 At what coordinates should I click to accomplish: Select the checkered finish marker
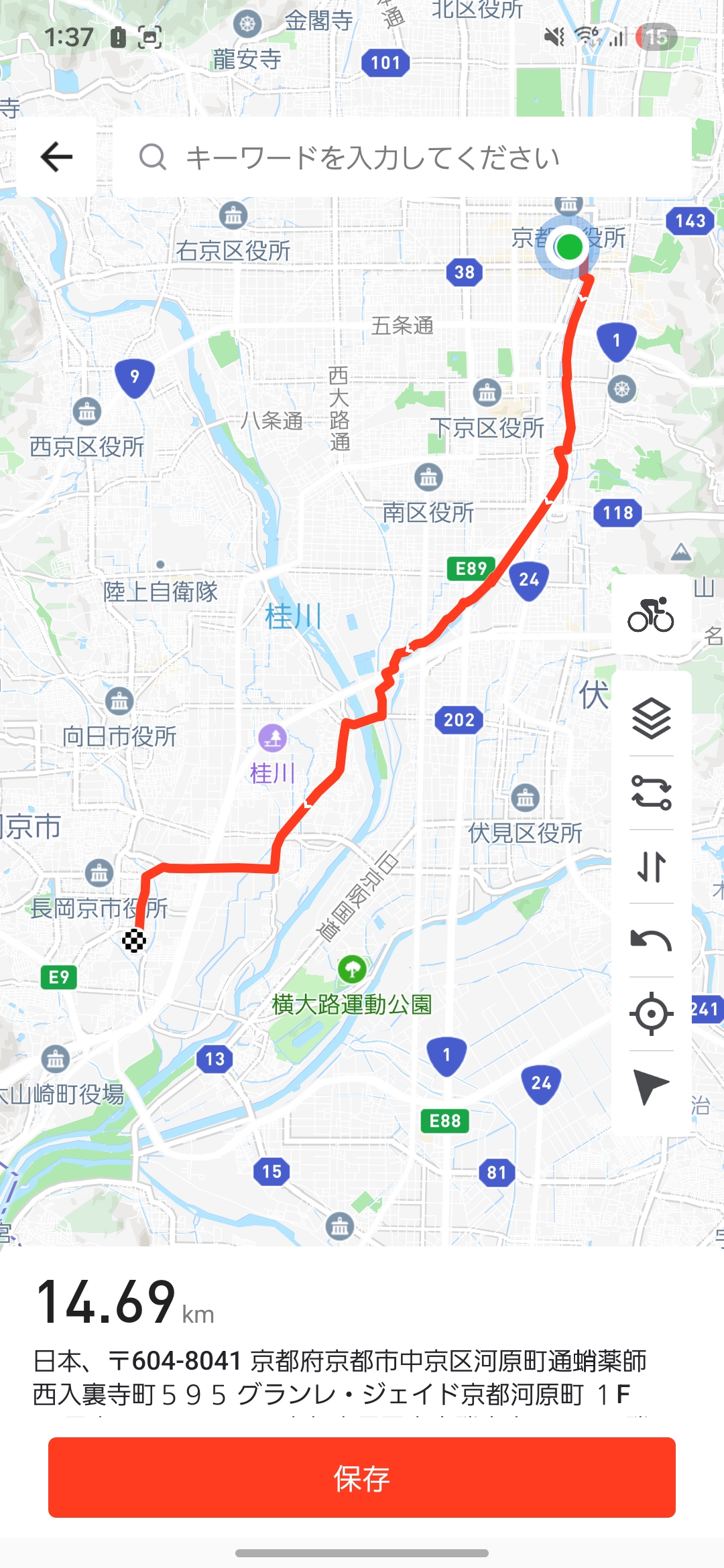pyautogui.click(x=134, y=941)
